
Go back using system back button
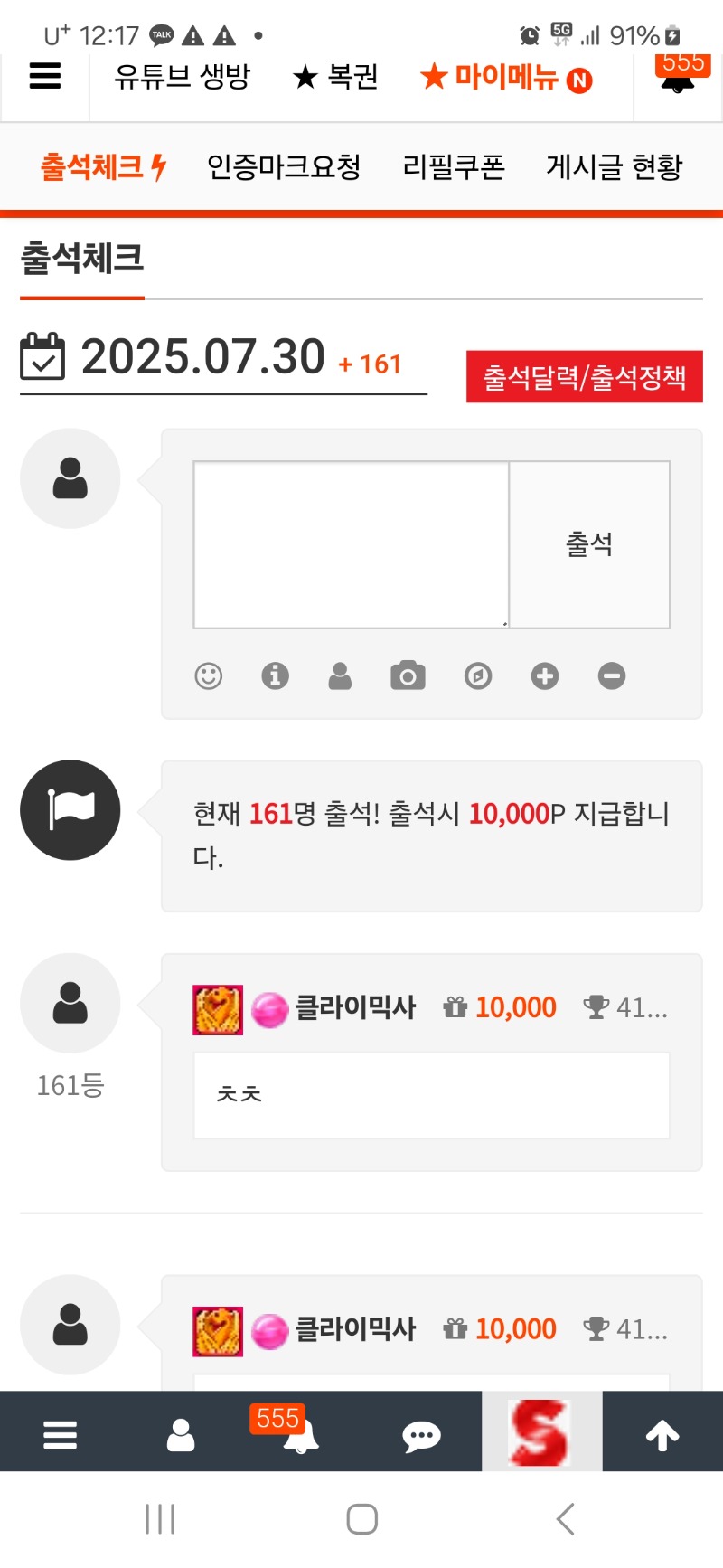click(x=566, y=1519)
